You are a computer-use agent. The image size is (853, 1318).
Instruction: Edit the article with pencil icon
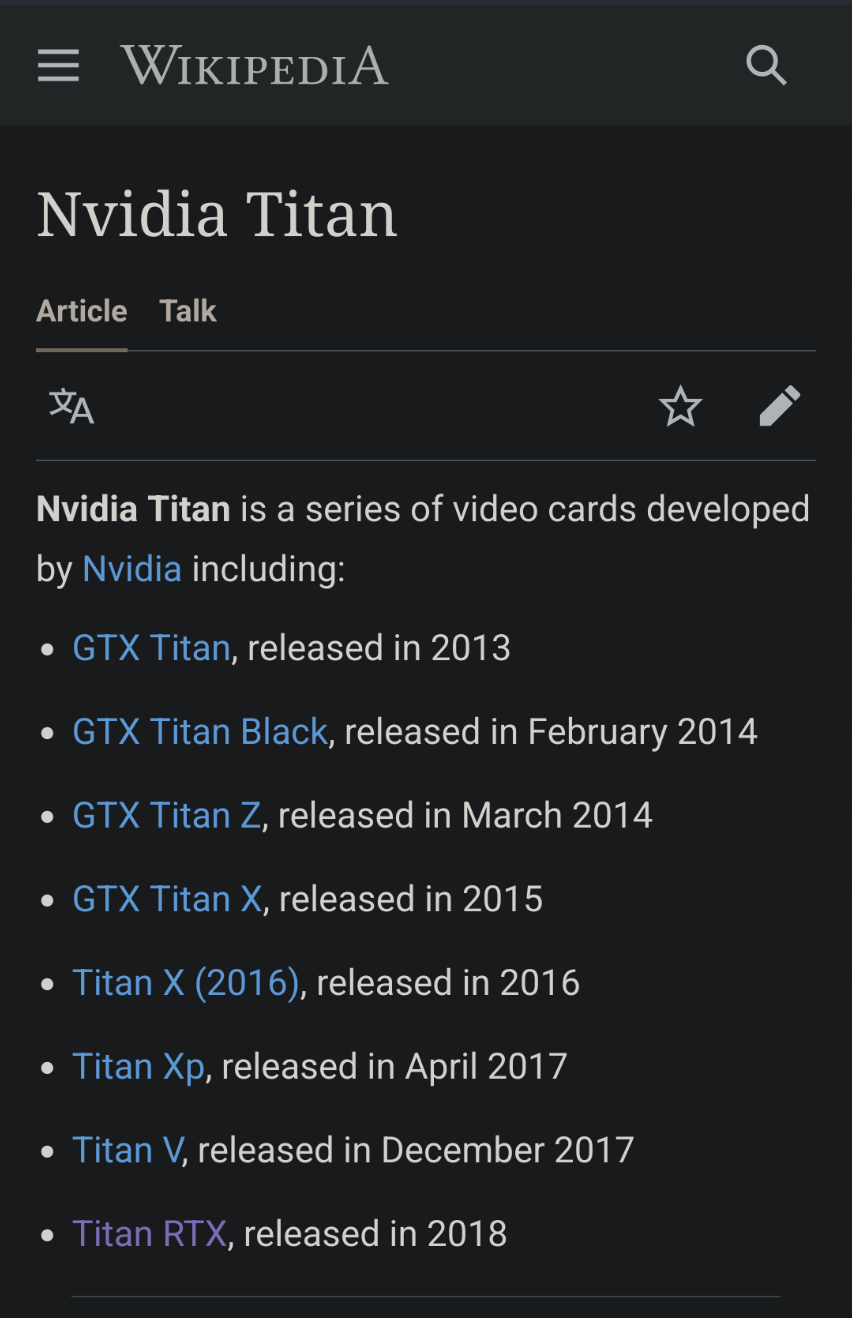(x=779, y=406)
